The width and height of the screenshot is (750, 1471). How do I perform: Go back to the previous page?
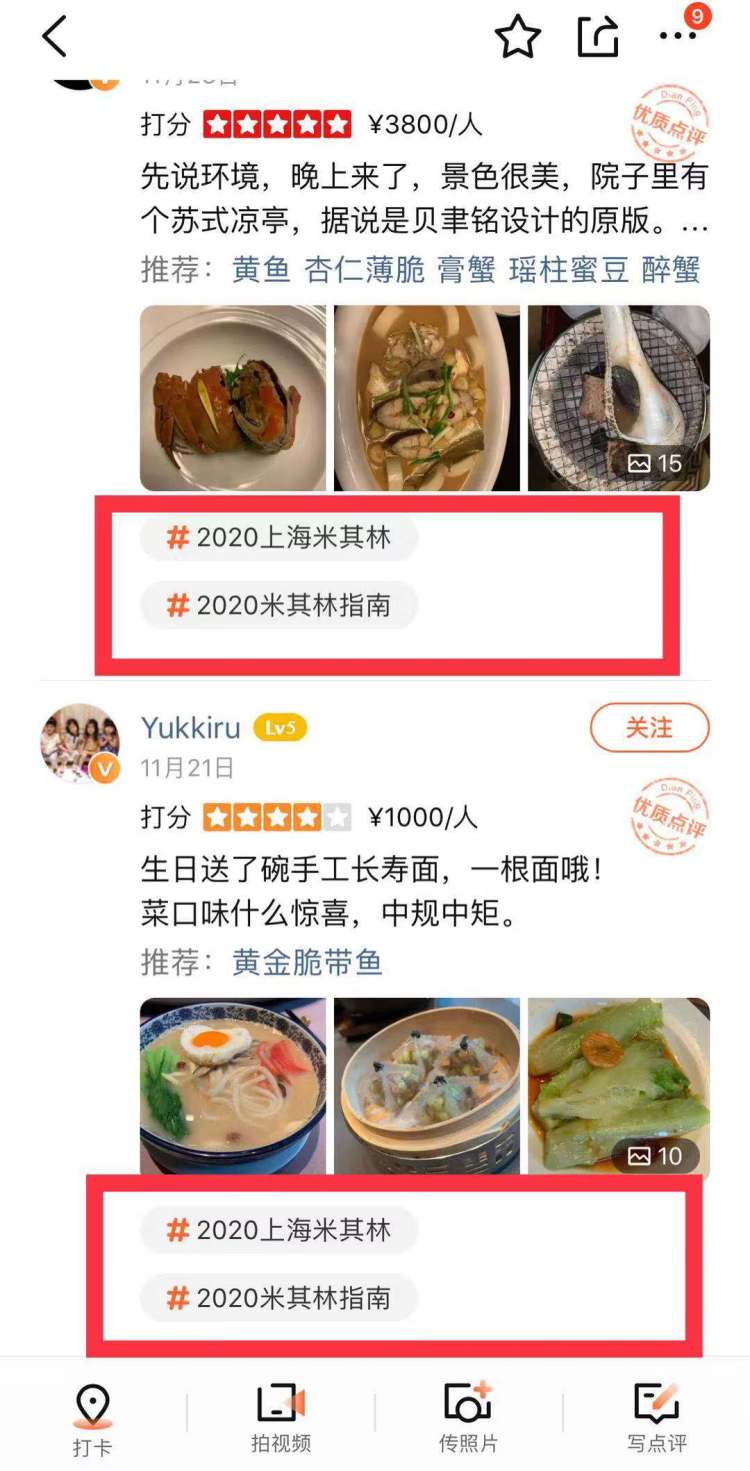55,37
